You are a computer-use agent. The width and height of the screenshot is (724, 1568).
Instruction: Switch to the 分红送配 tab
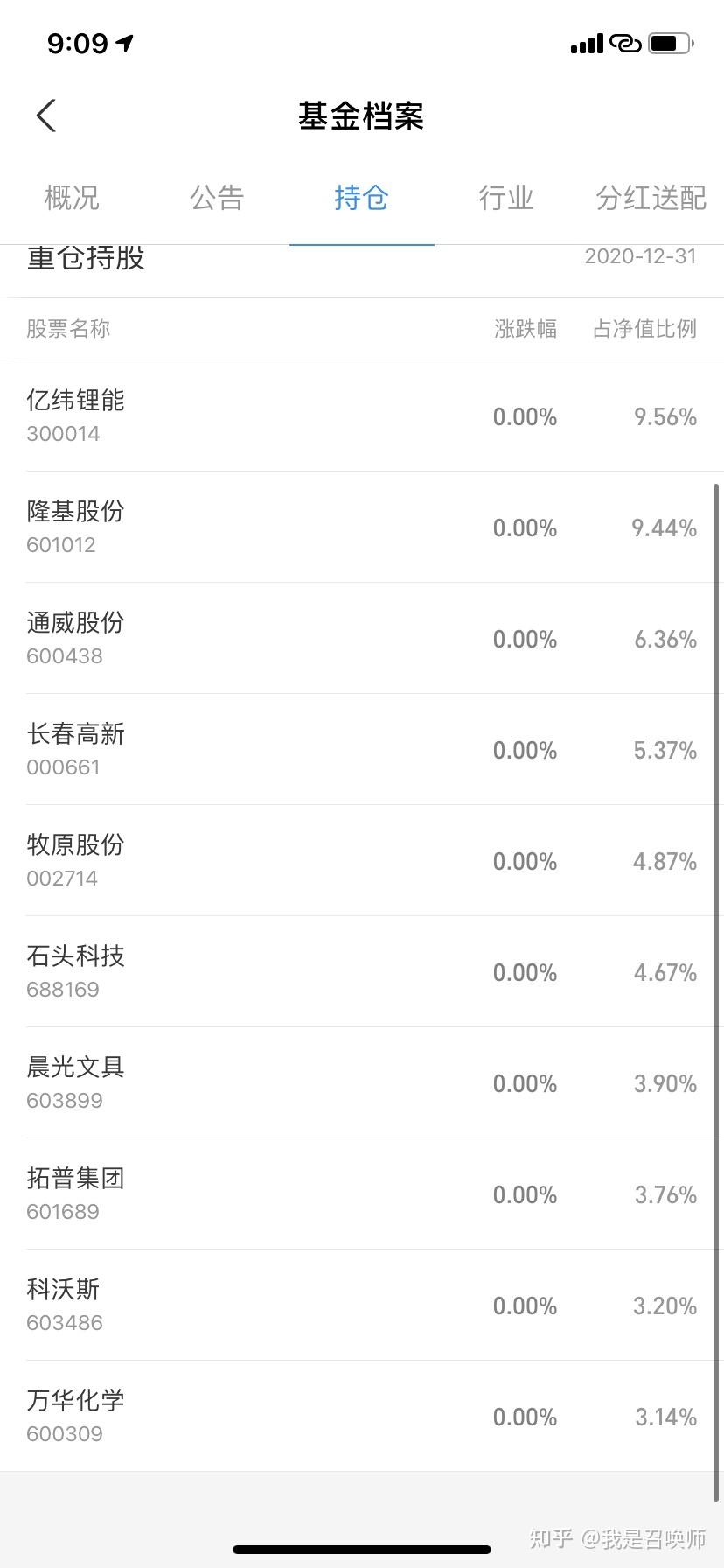(x=651, y=198)
